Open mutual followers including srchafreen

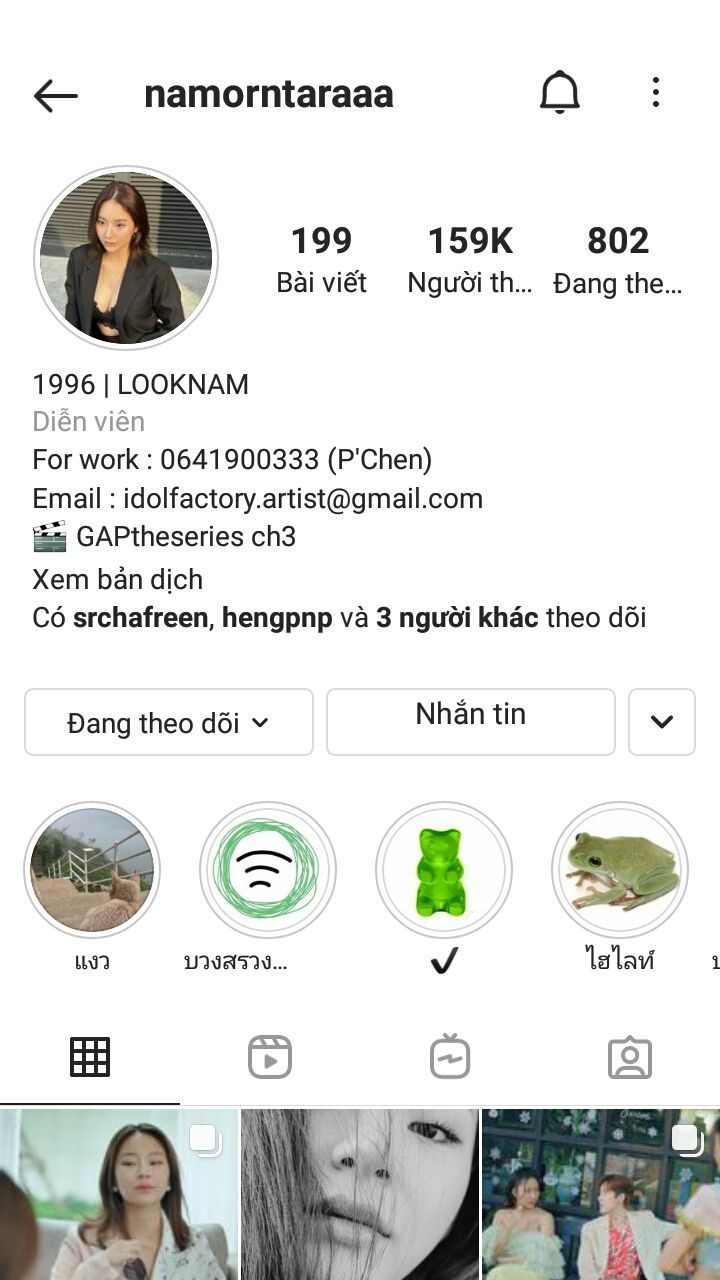click(339, 617)
